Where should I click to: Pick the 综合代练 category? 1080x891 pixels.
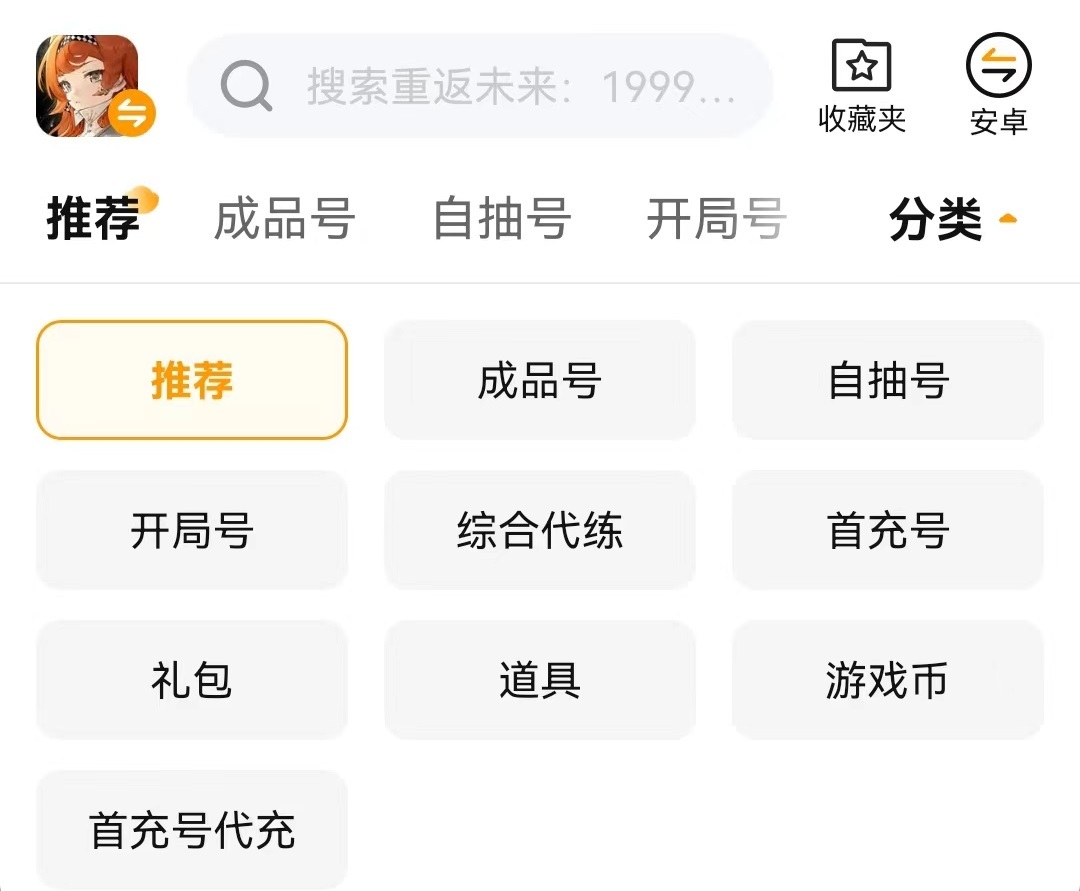[540, 530]
